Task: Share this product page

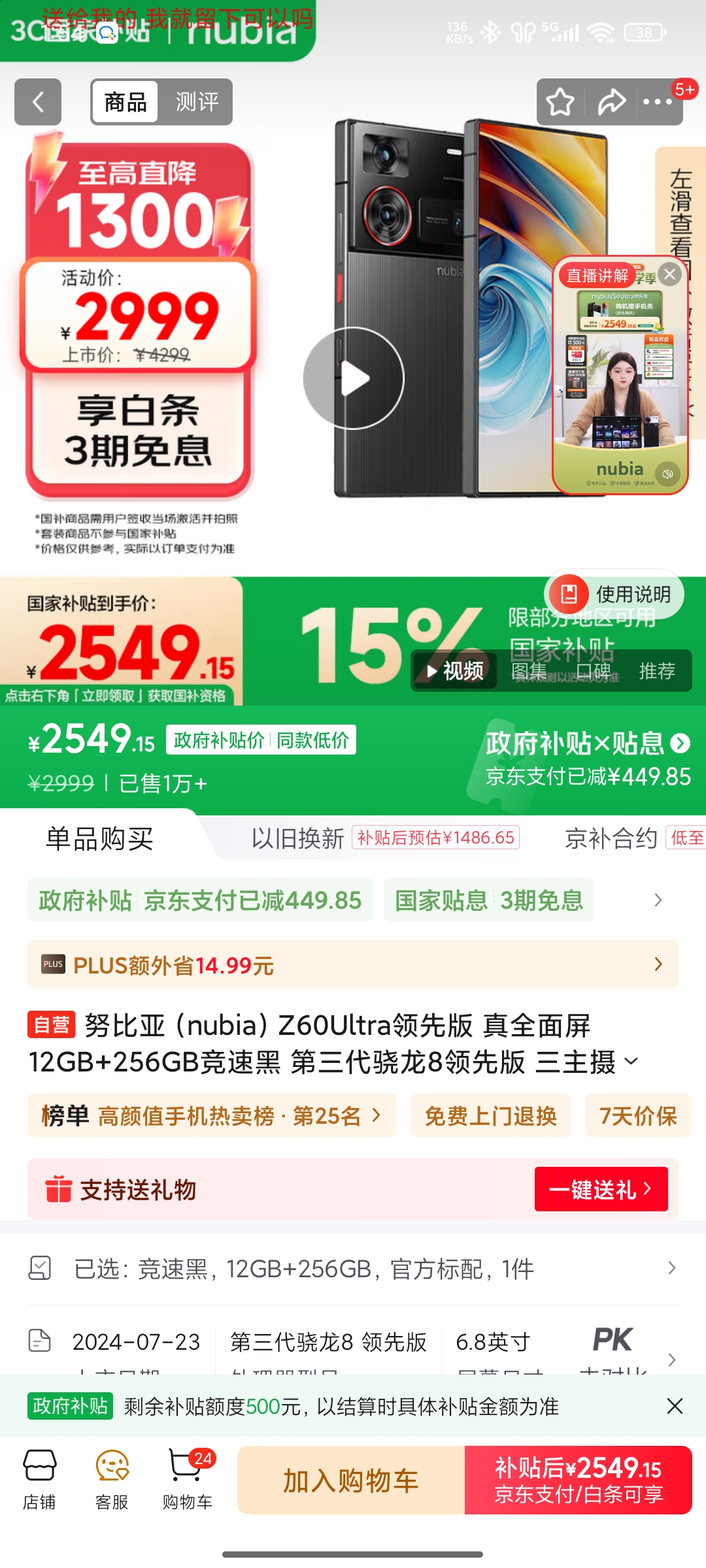Action: pyautogui.click(x=612, y=102)
